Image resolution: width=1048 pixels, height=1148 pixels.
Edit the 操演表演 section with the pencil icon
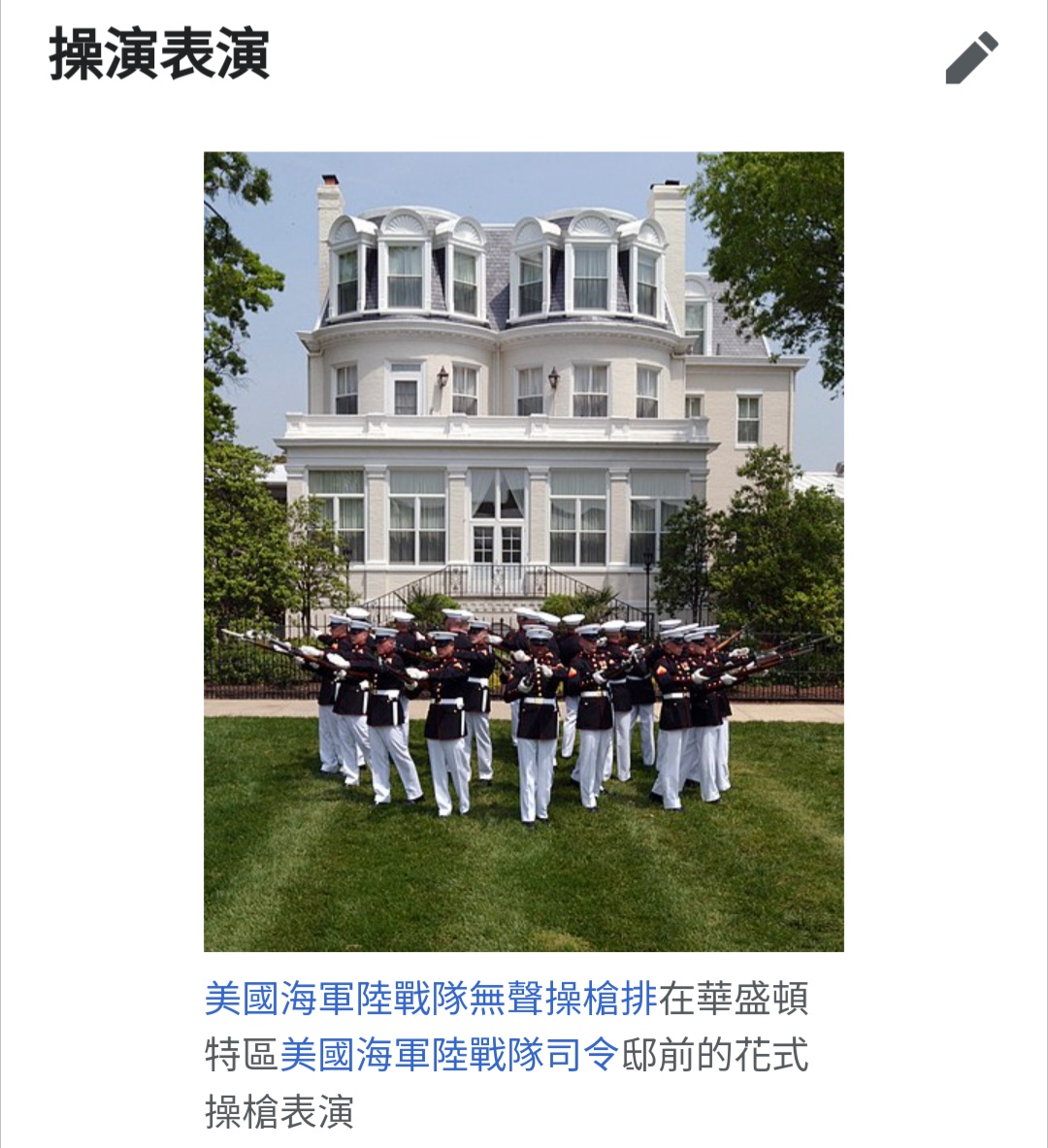pyautogui.click(x=971, y=58)
